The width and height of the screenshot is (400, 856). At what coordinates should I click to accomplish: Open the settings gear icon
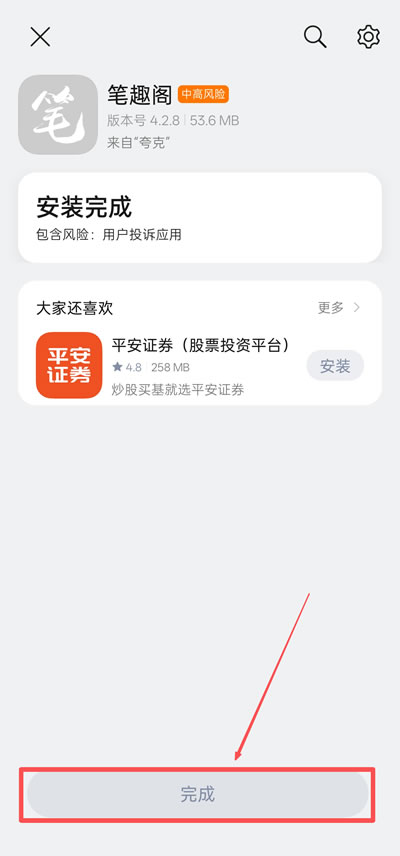(368, 37)
